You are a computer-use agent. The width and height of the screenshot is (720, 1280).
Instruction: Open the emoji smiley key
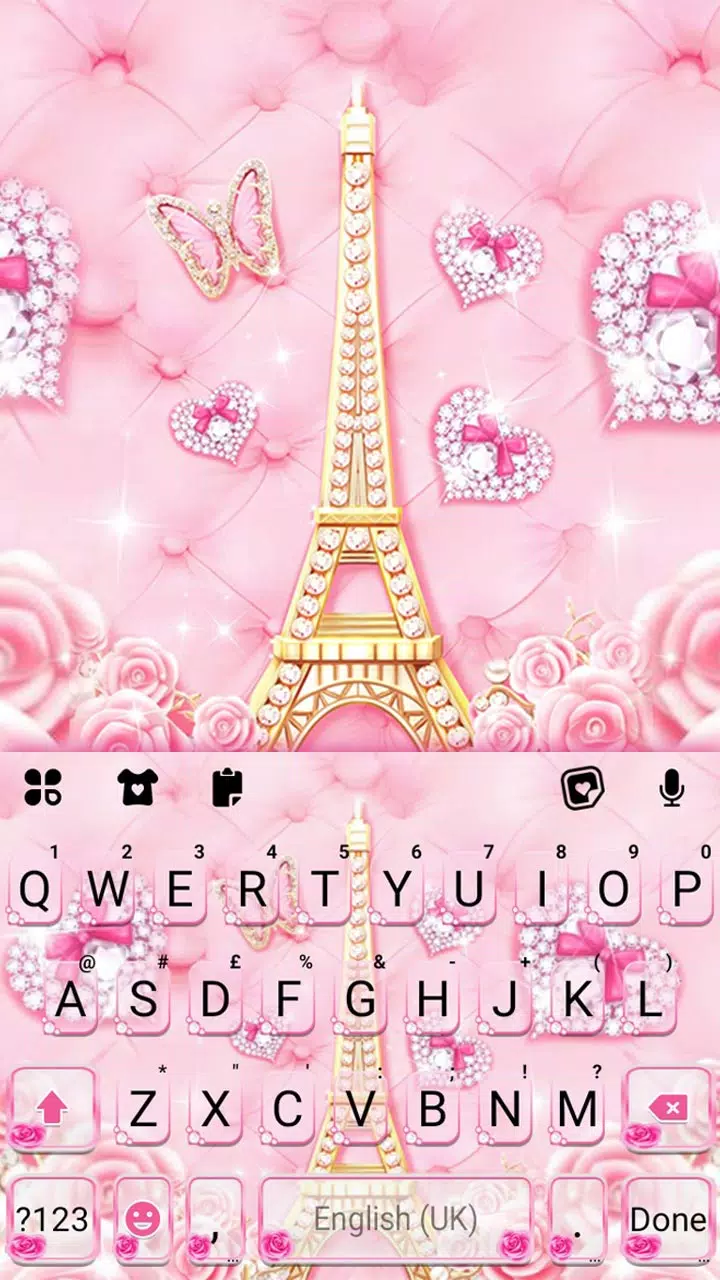(x=143, y=1219)
